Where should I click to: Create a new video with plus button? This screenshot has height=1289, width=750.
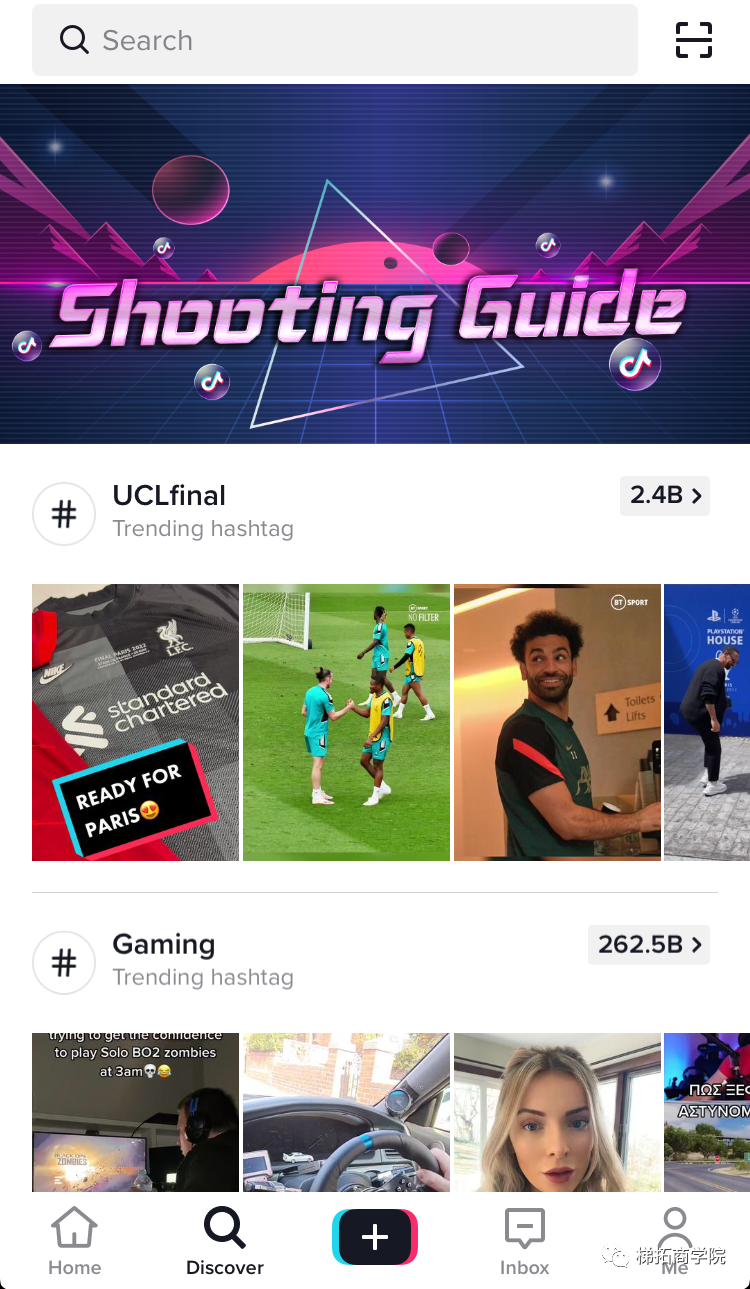point(375,1238)
